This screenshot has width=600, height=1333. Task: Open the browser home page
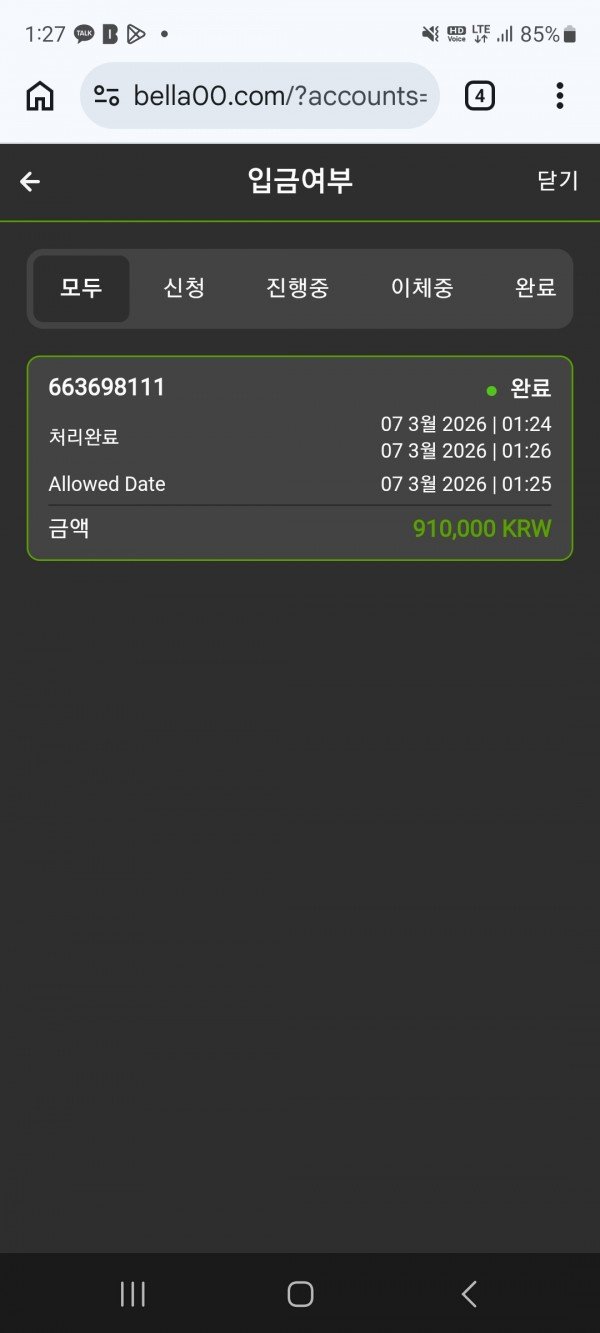click(x=40, y=96)
